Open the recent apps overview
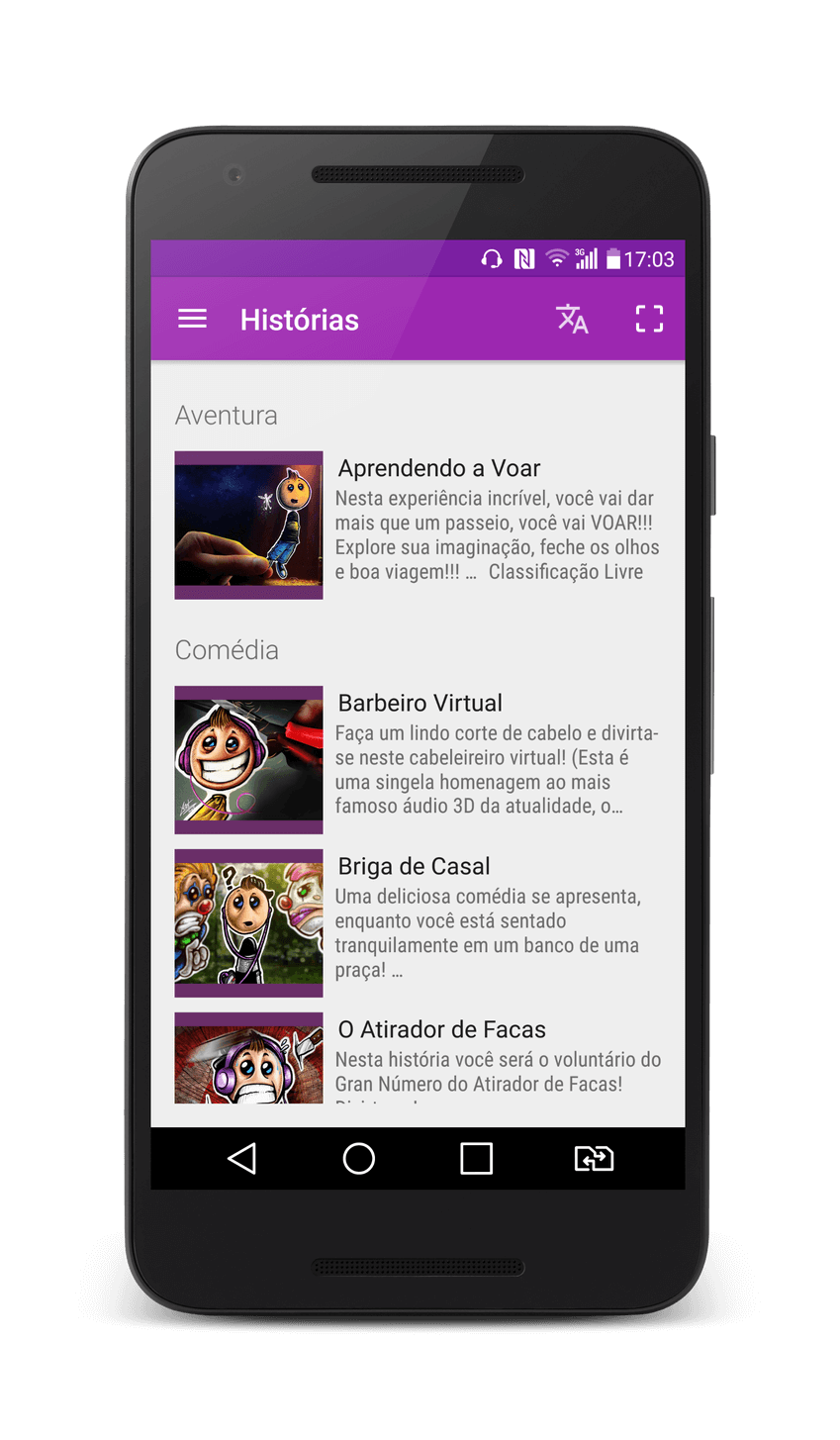This screenshot has width=840, height=1440. 476,1158
